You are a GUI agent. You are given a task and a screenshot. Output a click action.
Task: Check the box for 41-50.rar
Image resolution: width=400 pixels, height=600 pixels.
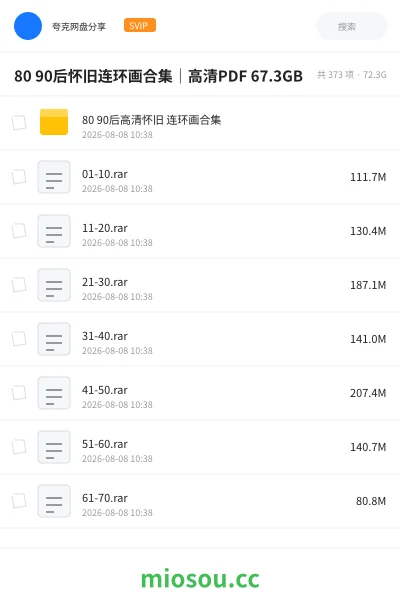[x=19, y=393]
